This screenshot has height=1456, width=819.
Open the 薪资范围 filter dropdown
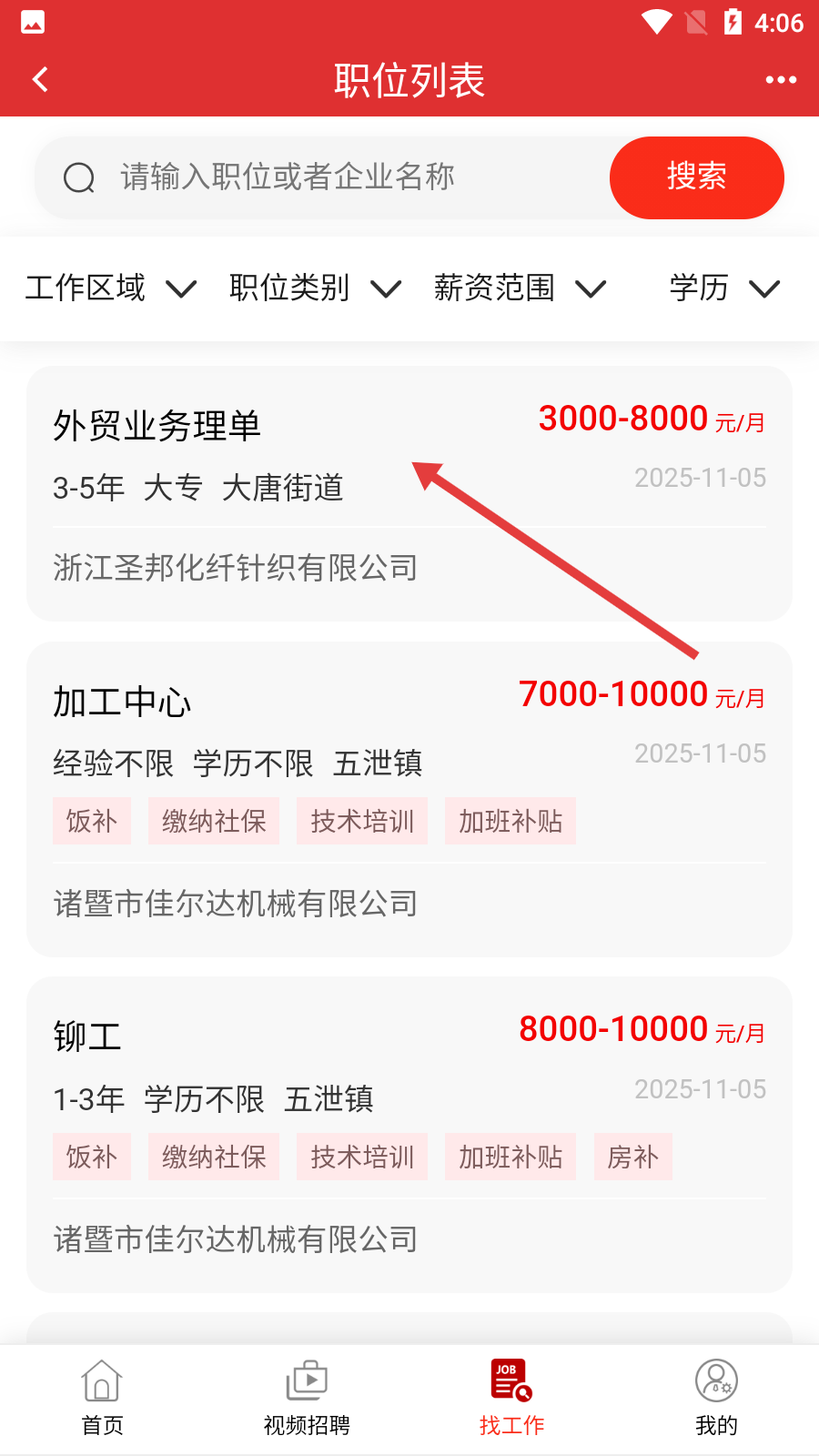tap(520, 288)
